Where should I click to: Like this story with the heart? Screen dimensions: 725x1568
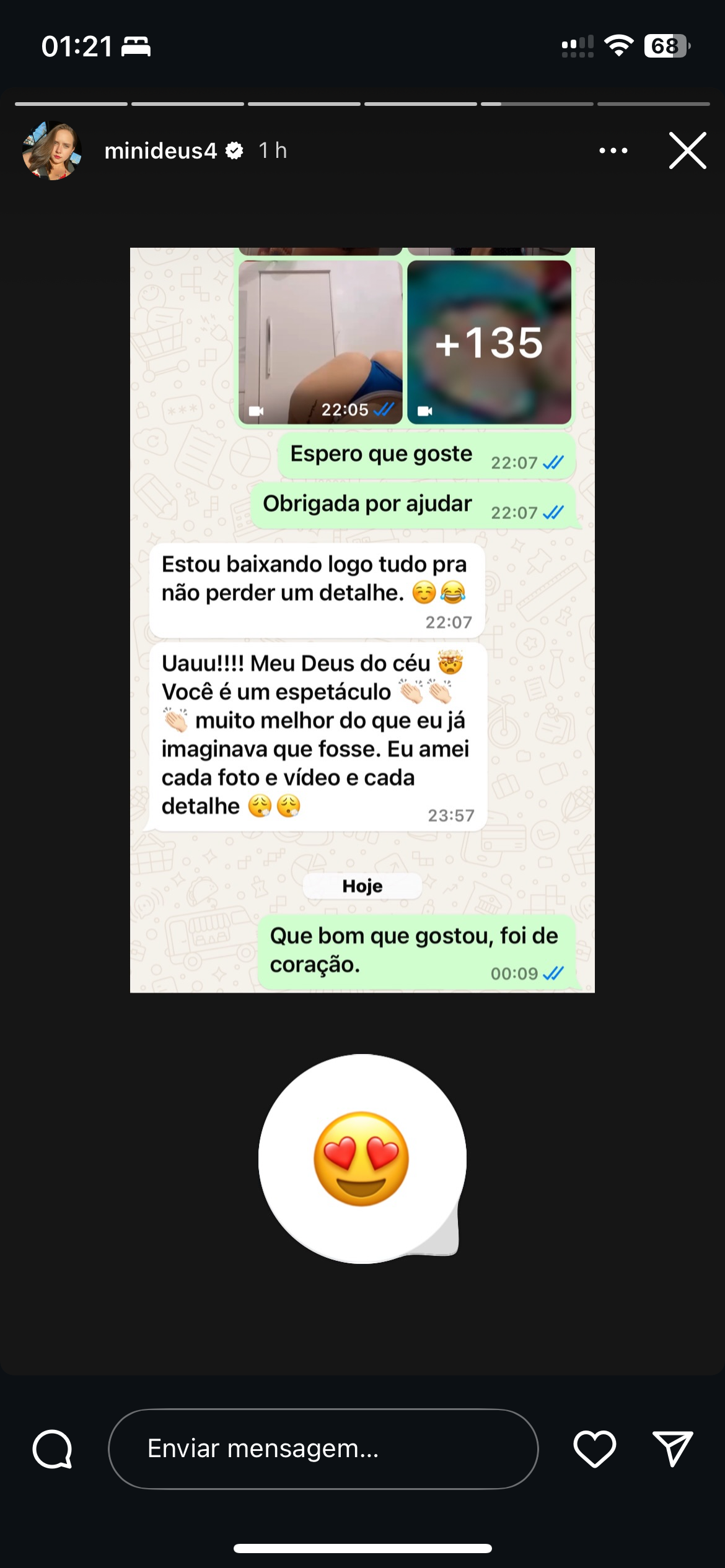click(x=594, y=1448)
